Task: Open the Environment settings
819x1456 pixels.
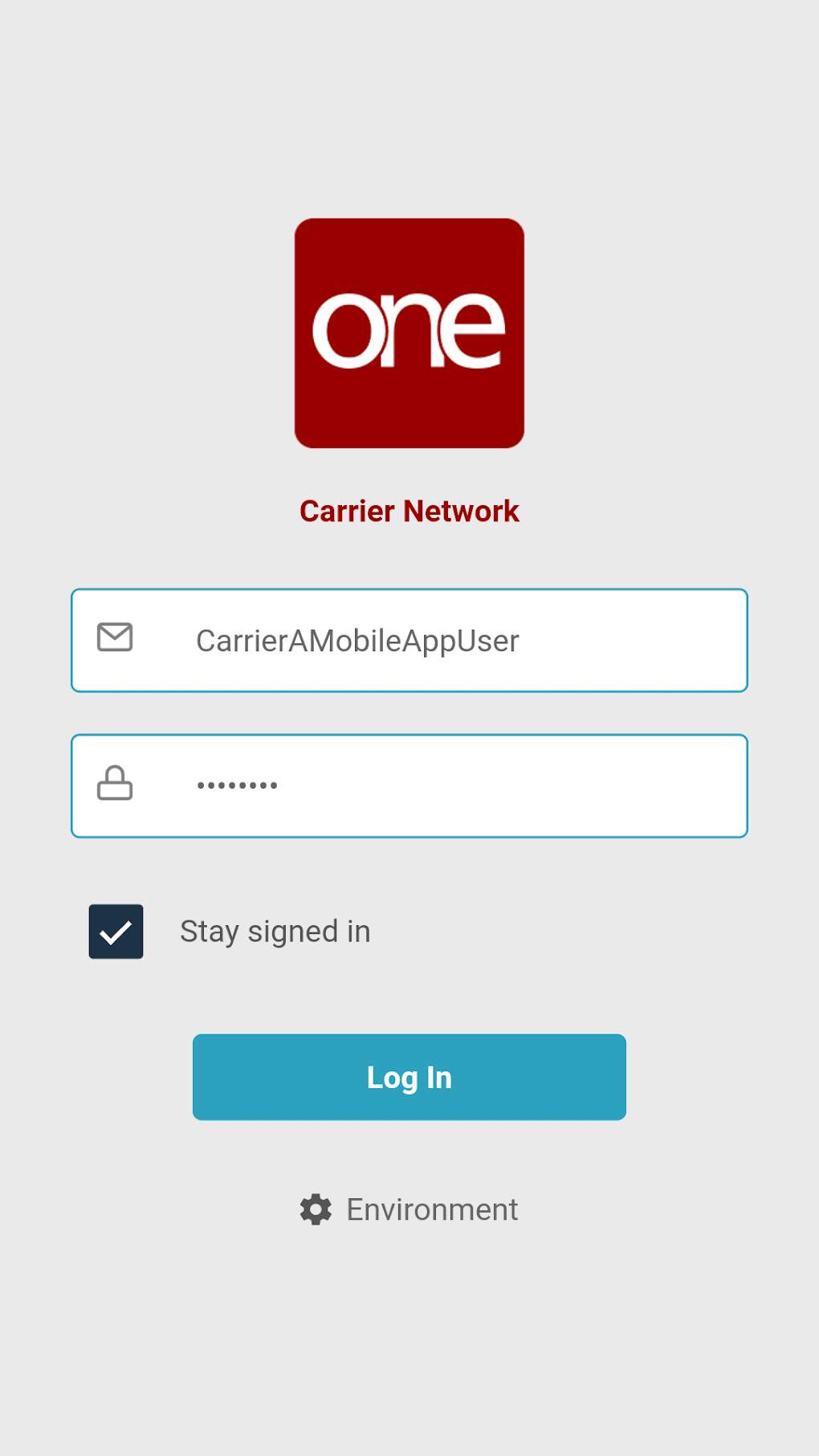Action: click(409, 1209)
